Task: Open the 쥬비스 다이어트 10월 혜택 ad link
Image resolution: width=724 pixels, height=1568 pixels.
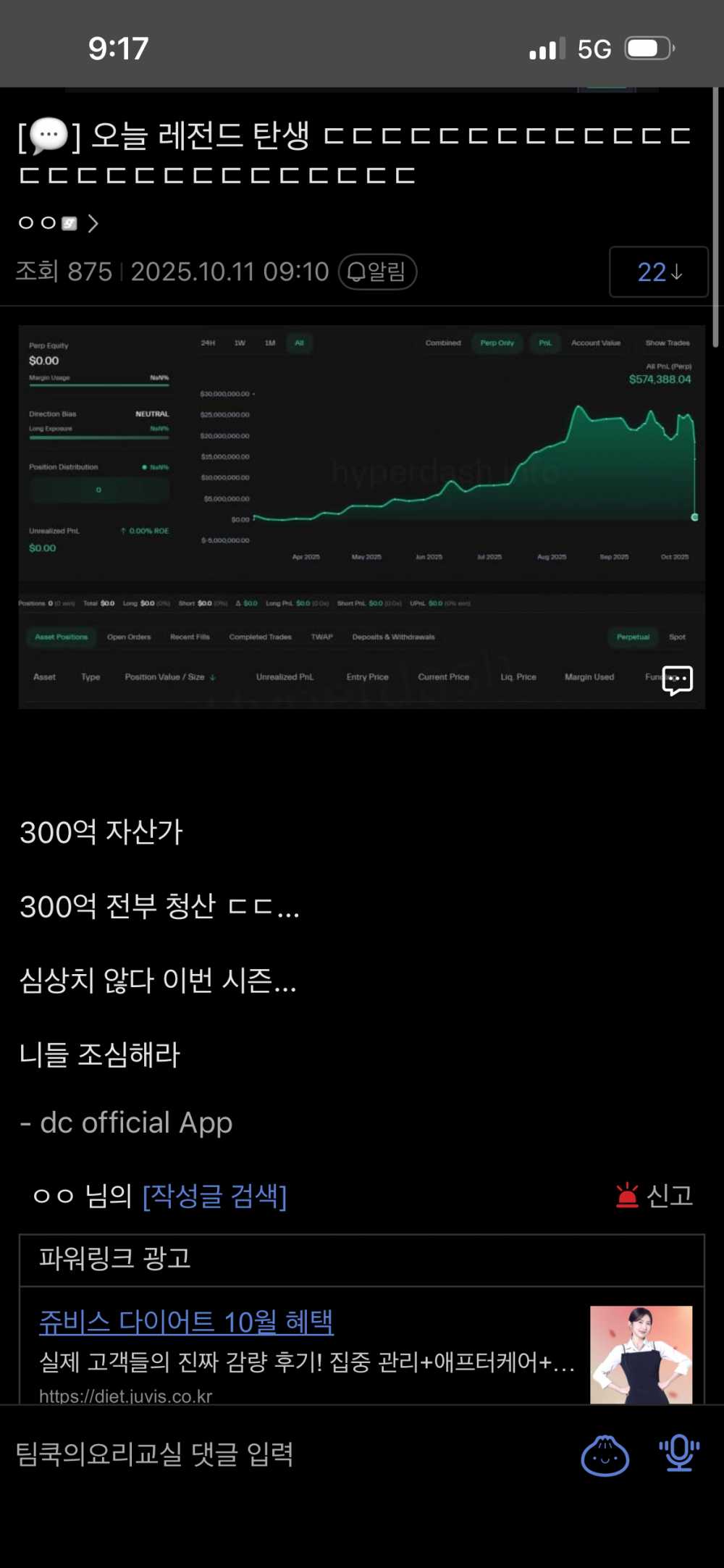Action: 186,1317
